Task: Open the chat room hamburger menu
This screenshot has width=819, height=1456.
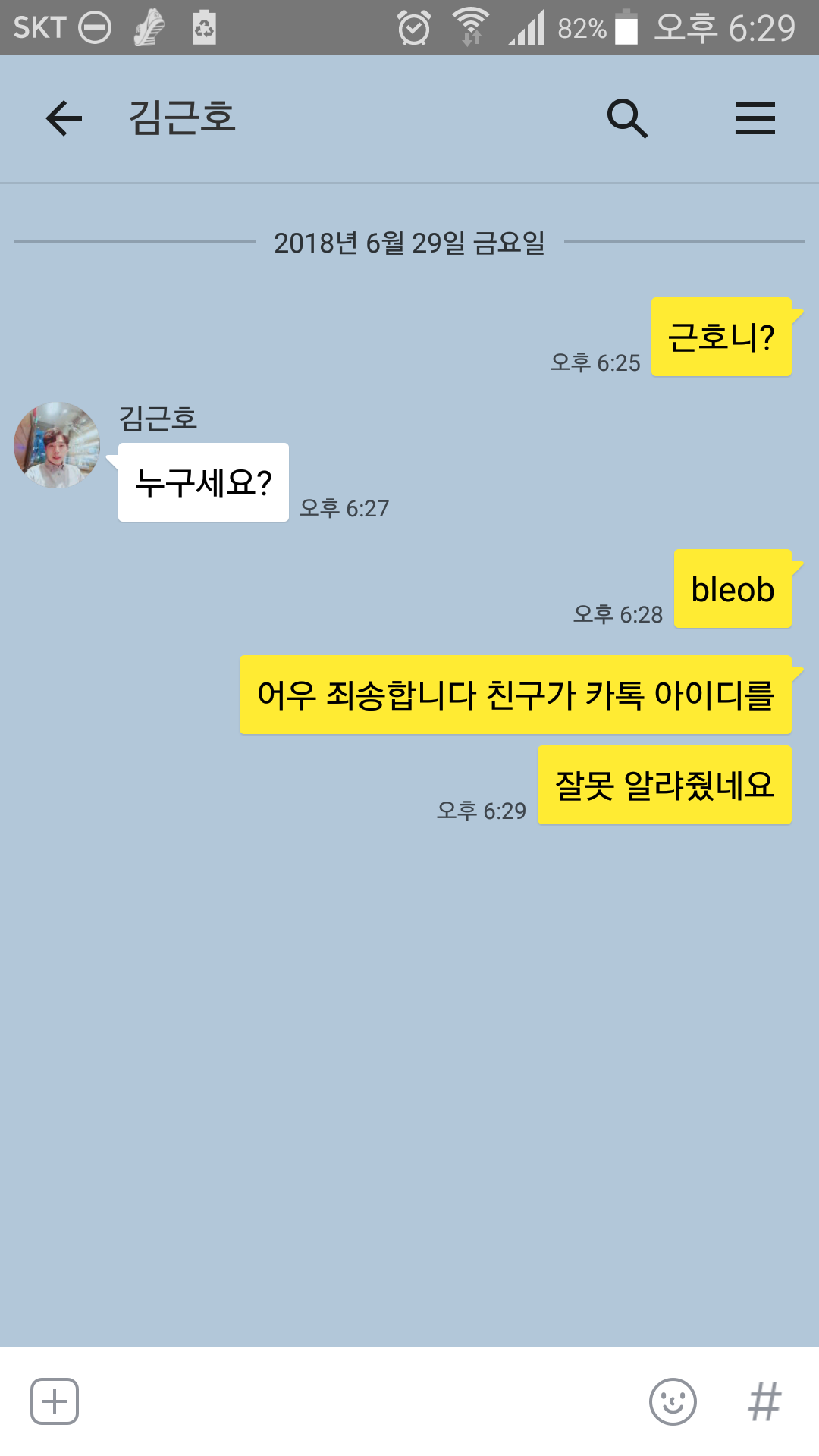Action: coord(755,118)
